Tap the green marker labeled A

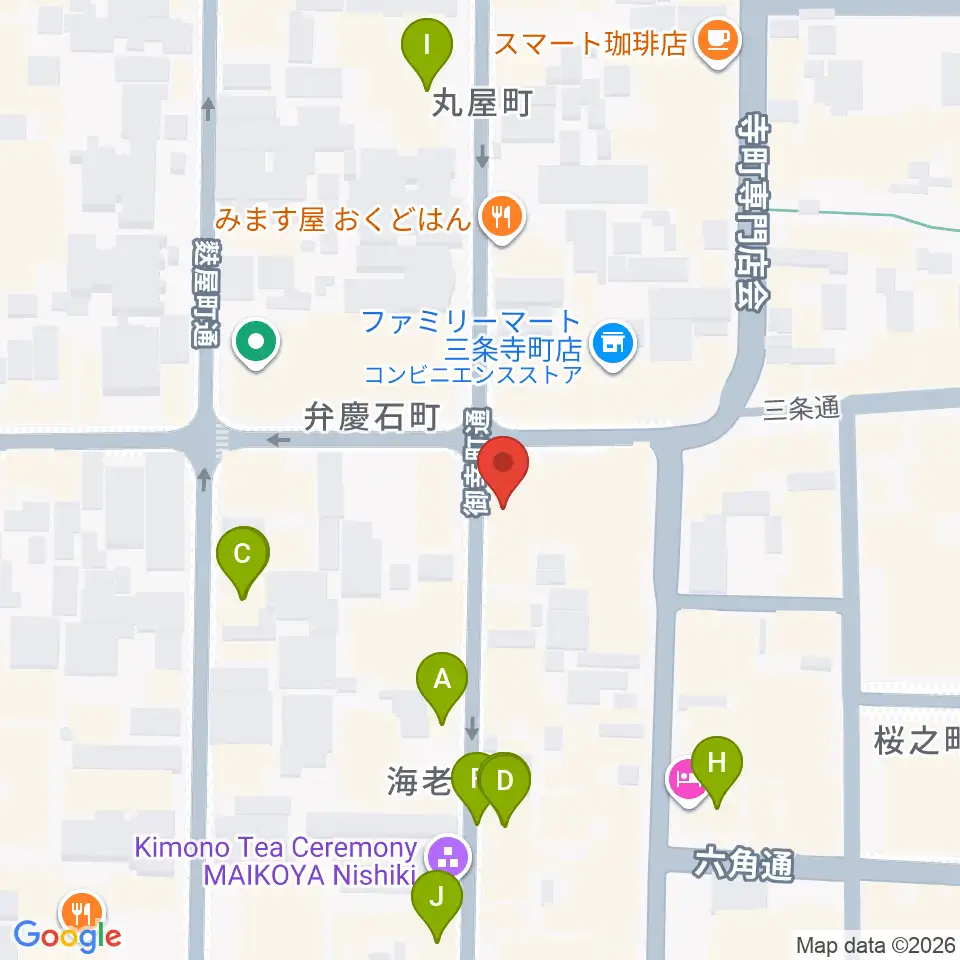tap(441, 688)
